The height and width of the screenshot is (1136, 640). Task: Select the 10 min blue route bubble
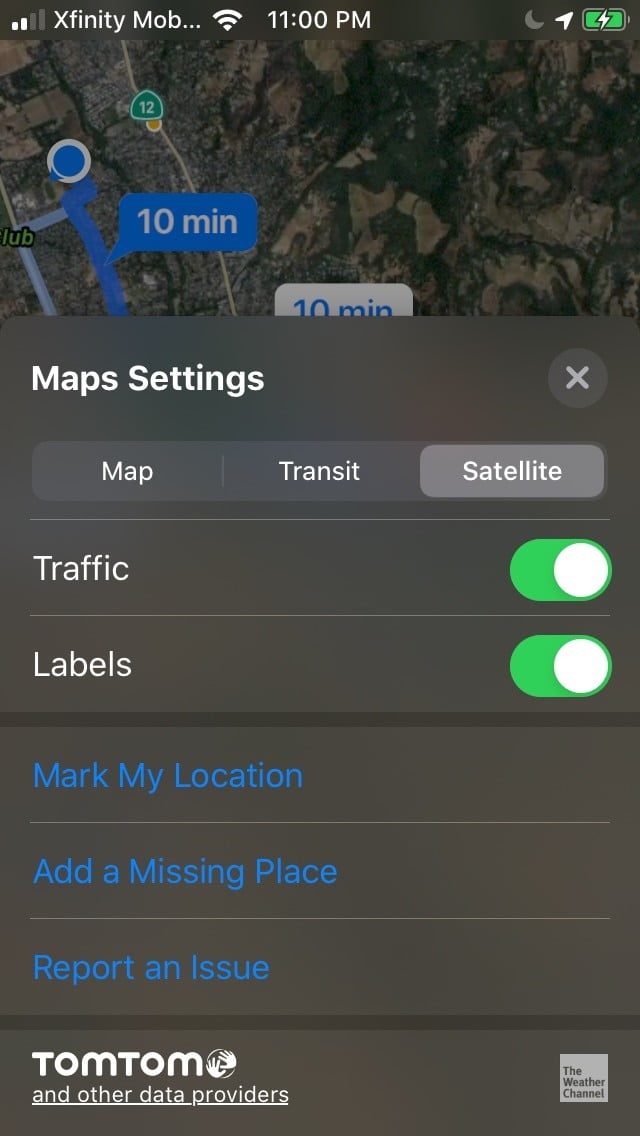pos(187,221)
